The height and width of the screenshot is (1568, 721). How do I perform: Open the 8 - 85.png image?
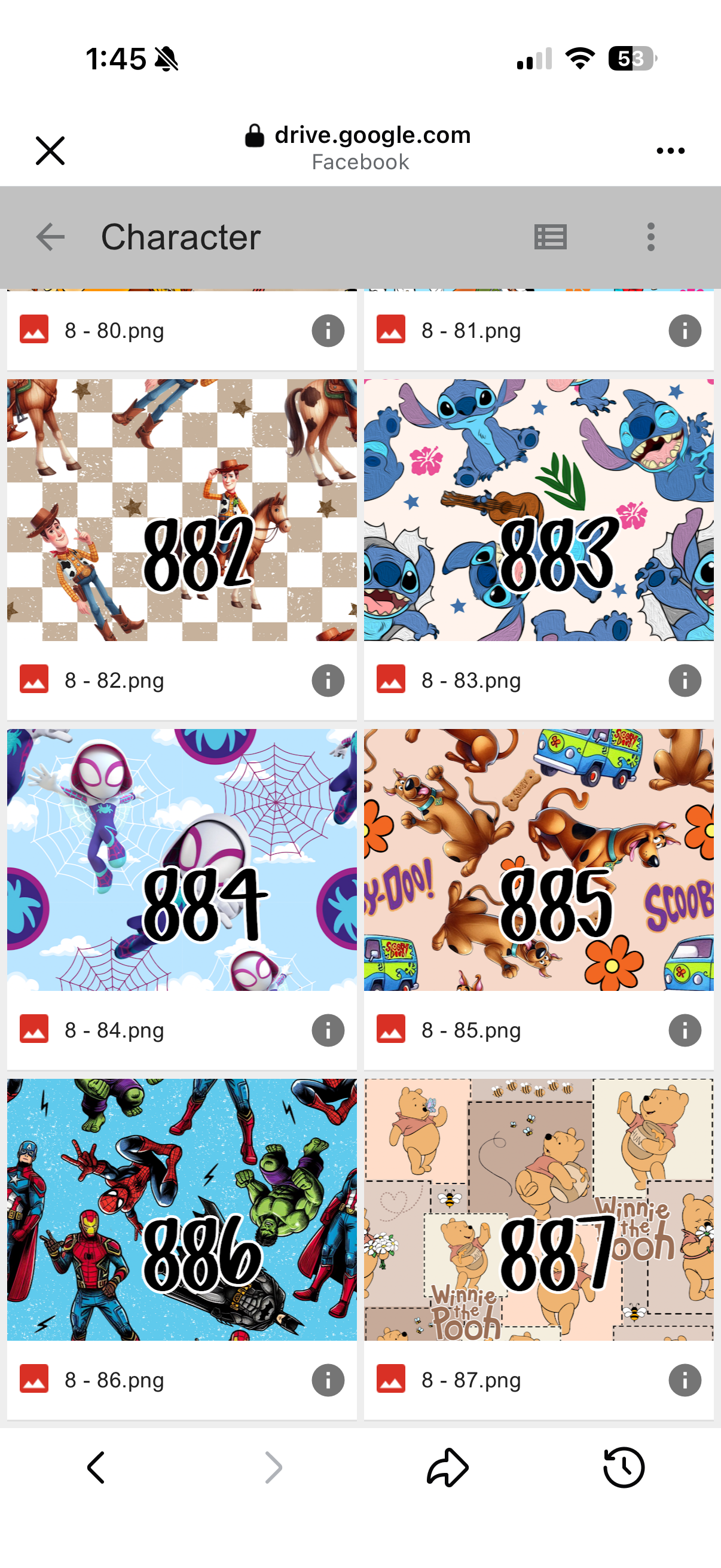coord(539,859)
